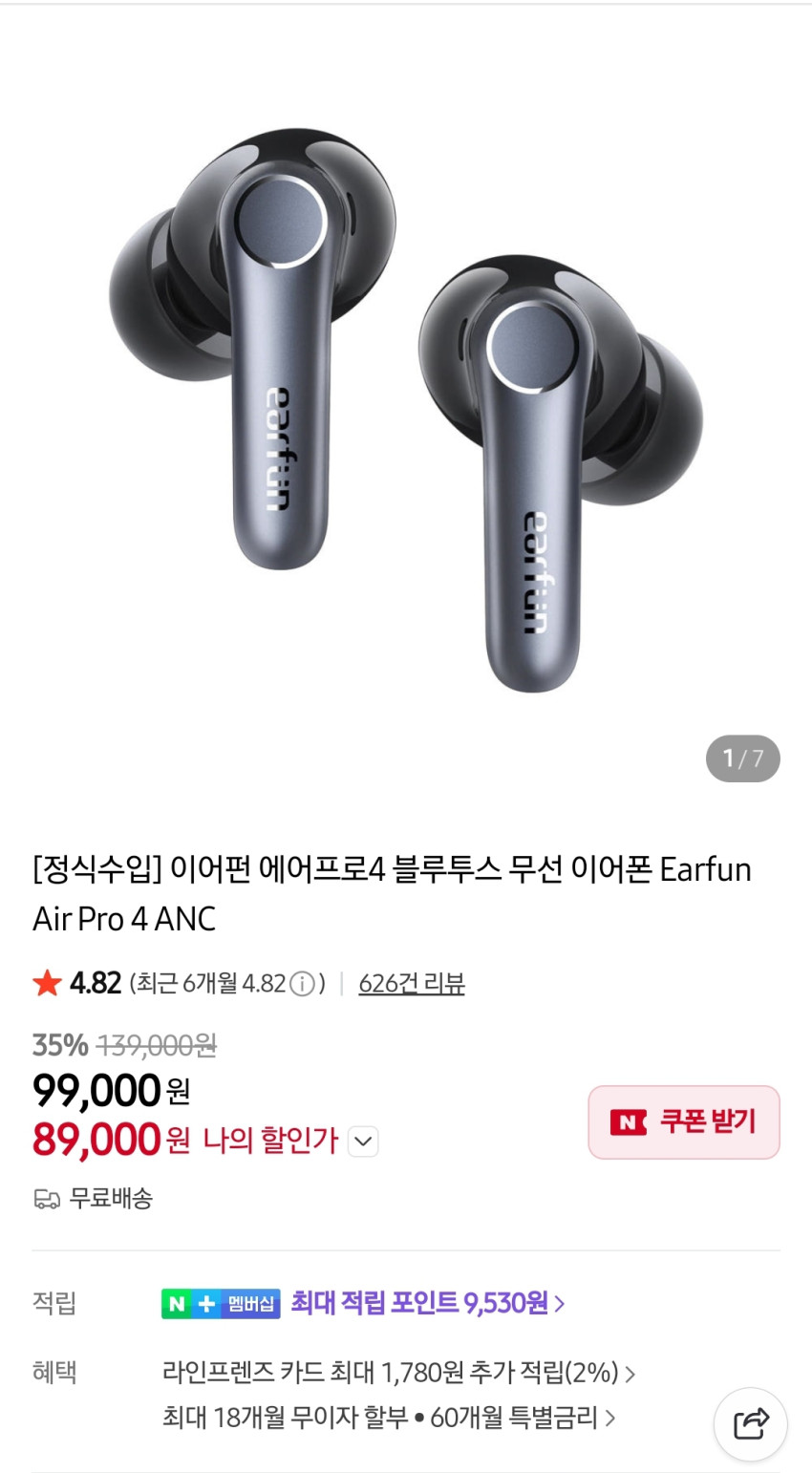Screen dimensions: 812x1473
Task: Open the 626건 리뷰 reviews link
Action: pos(411,983)
